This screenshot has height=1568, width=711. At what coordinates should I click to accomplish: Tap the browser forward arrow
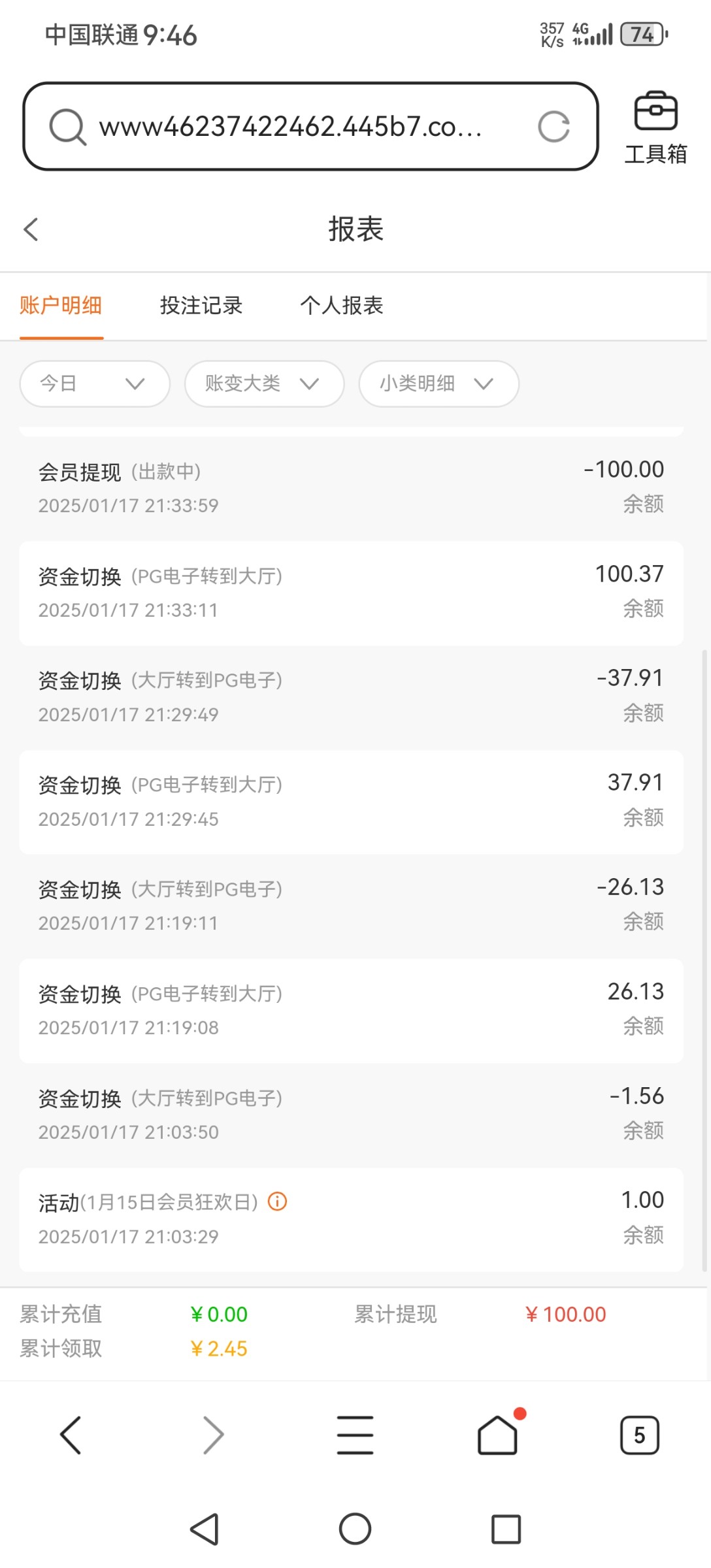(213, 1435)
